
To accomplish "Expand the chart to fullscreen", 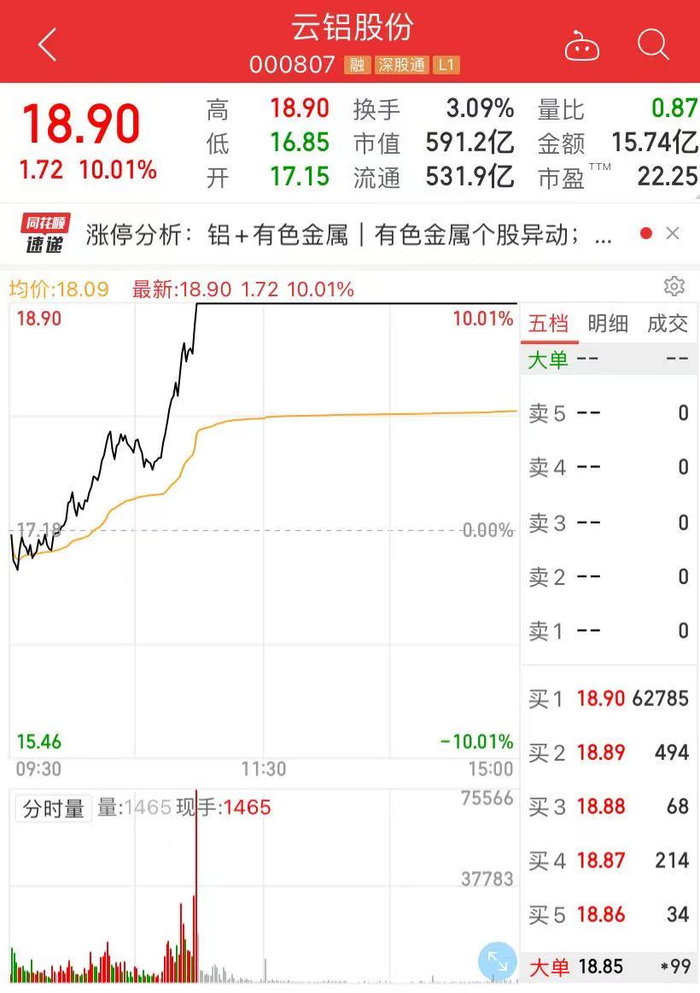I will (498, 962).
